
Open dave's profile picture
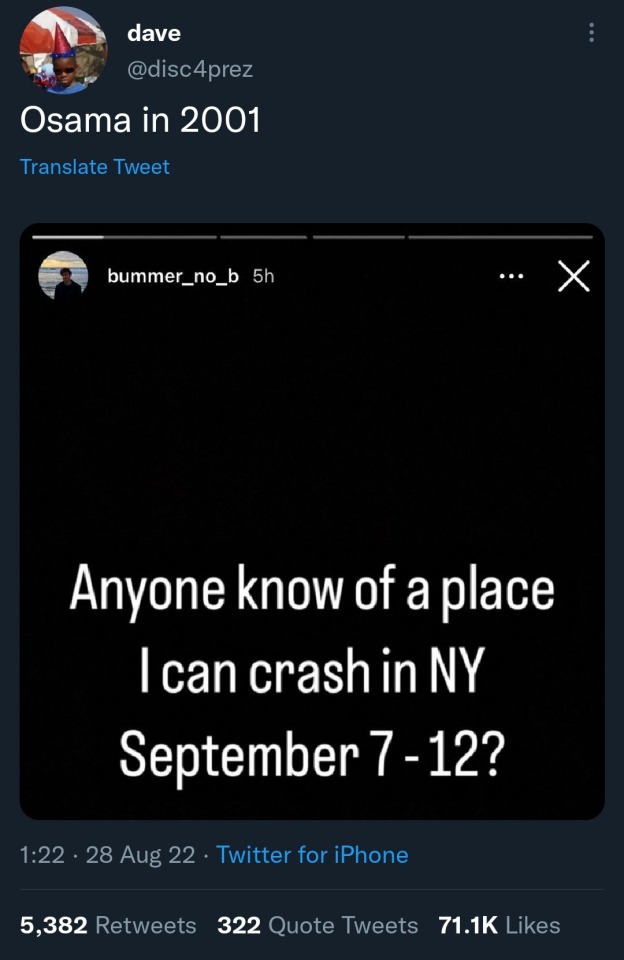(x=62, y=51)
